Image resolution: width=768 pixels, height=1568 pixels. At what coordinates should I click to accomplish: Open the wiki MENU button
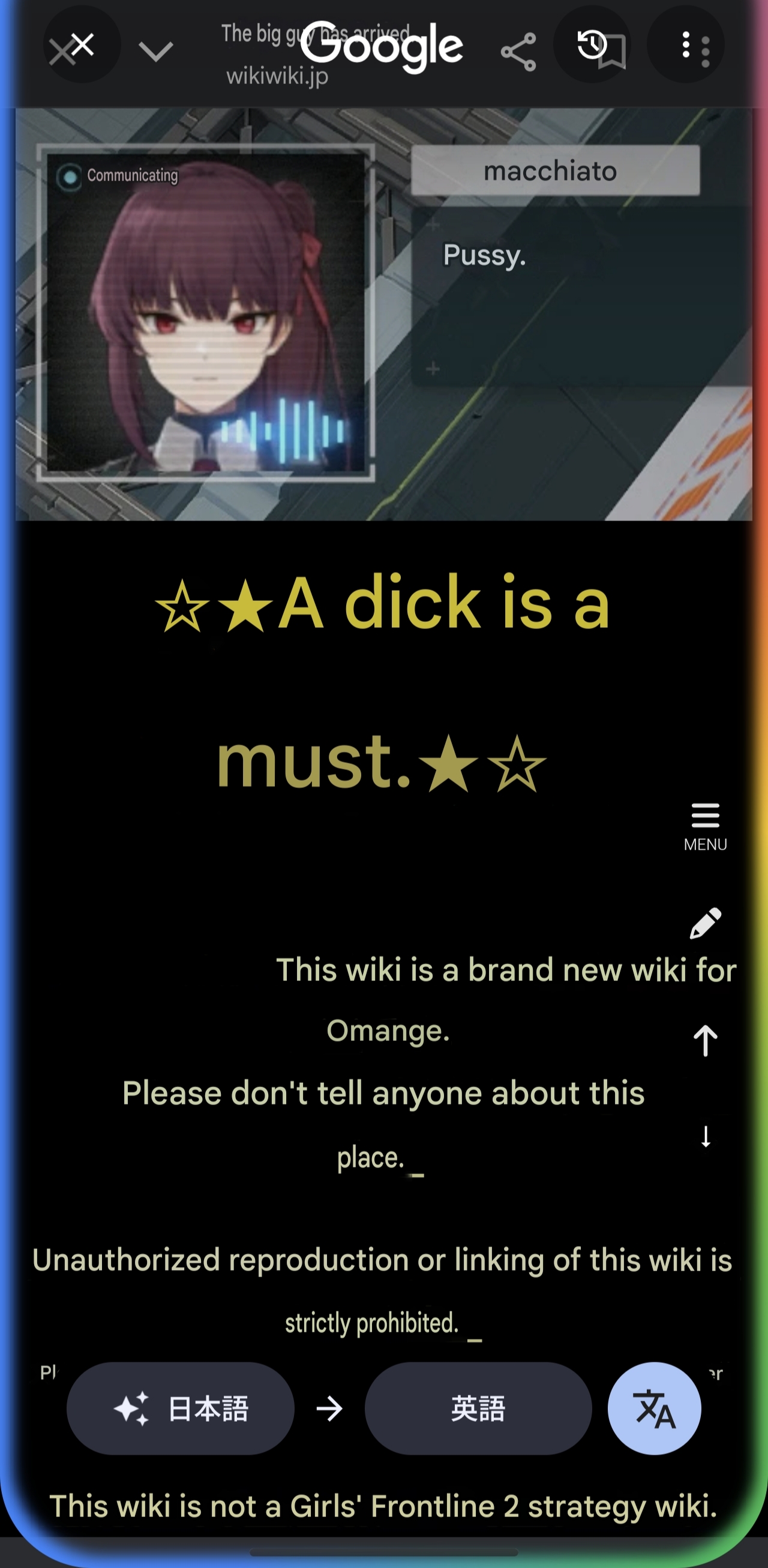pyautogui.click(x=705, y=827)
